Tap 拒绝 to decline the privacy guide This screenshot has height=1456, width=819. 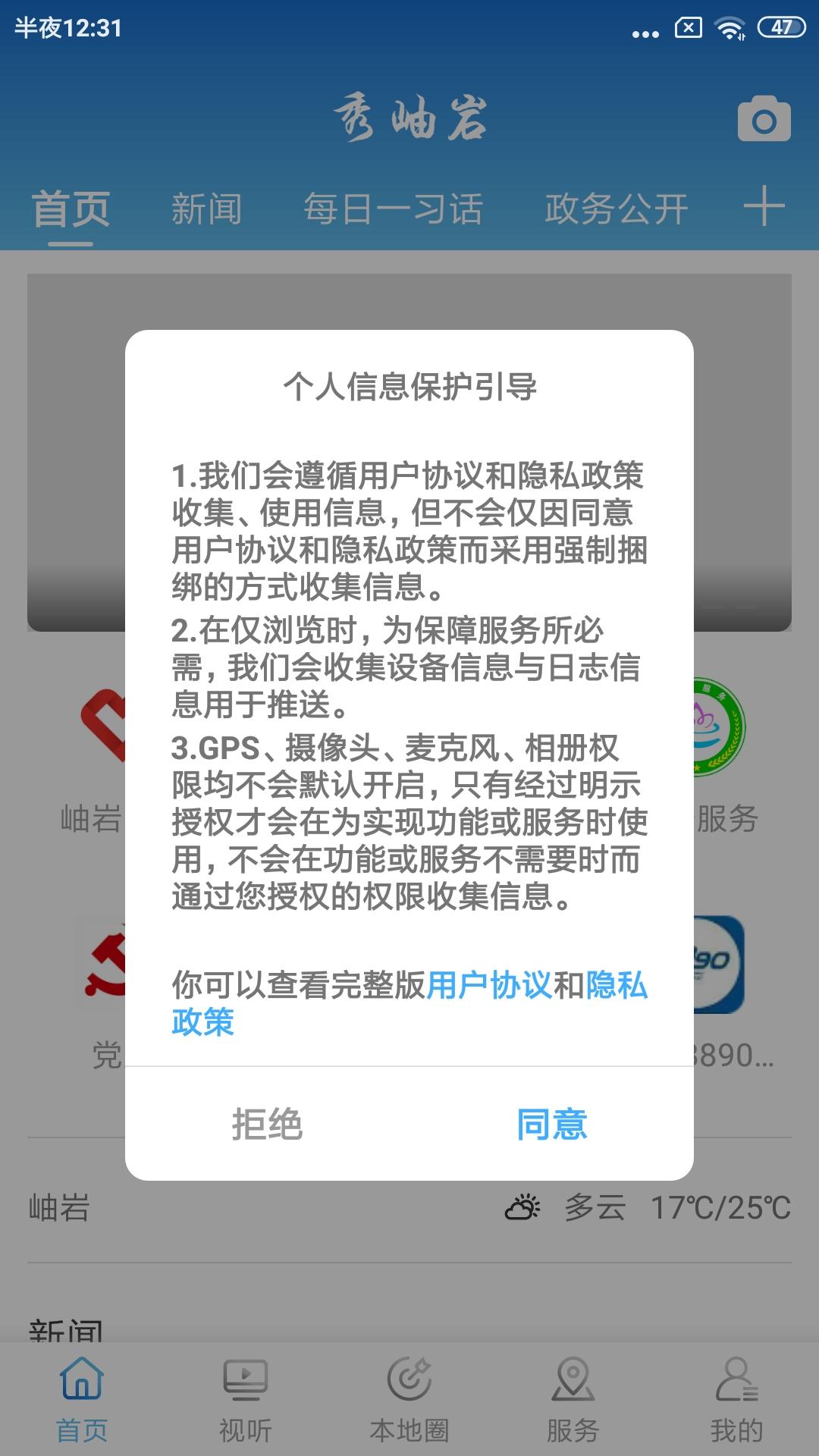click(x=267, y=1124)
